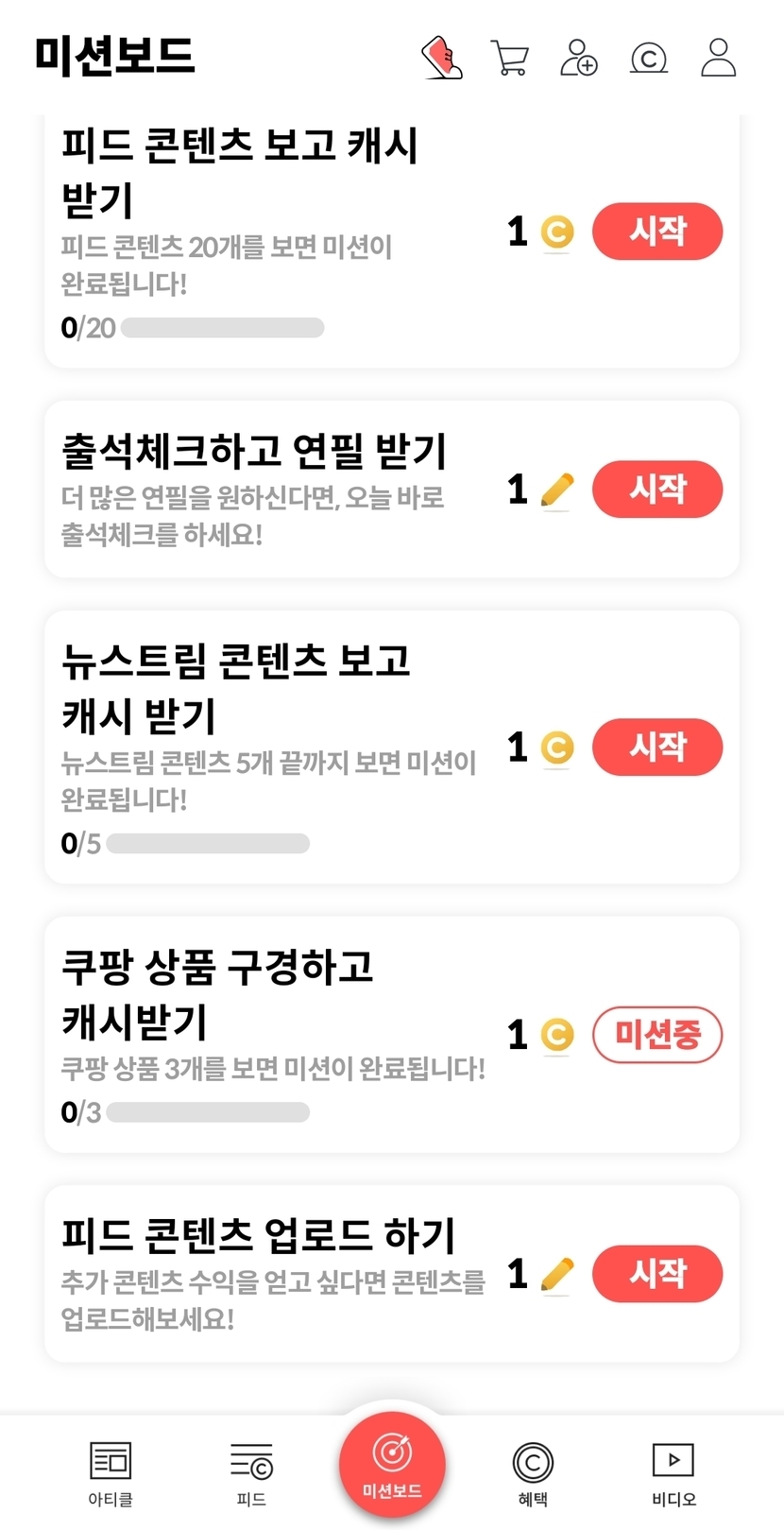784x1530 pixels.
Task: Switch to the 혜택 tab
Action: (533, 1473)
